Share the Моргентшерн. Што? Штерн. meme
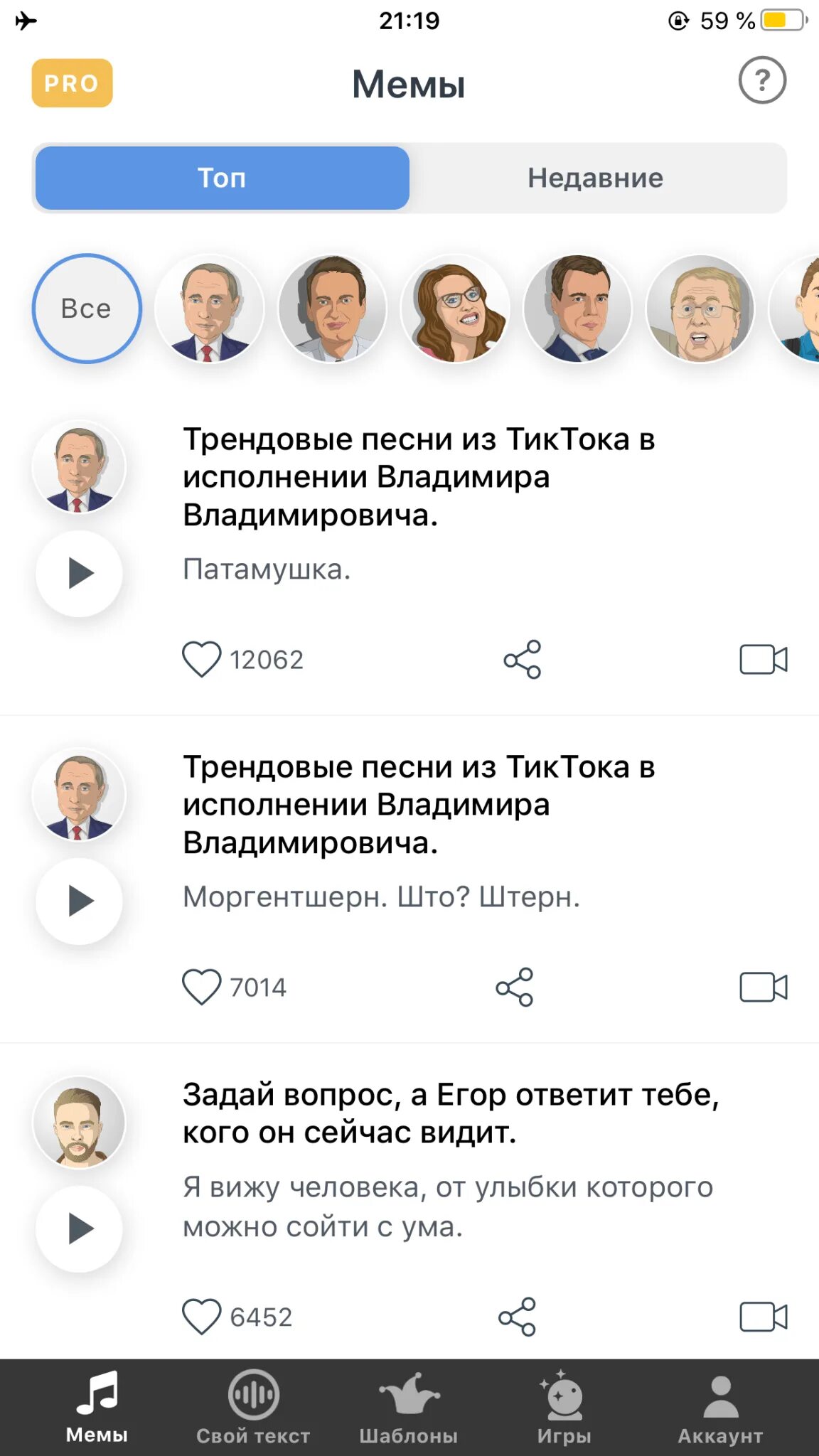The height and width of the screenshot is (1456, 819). 515,987
